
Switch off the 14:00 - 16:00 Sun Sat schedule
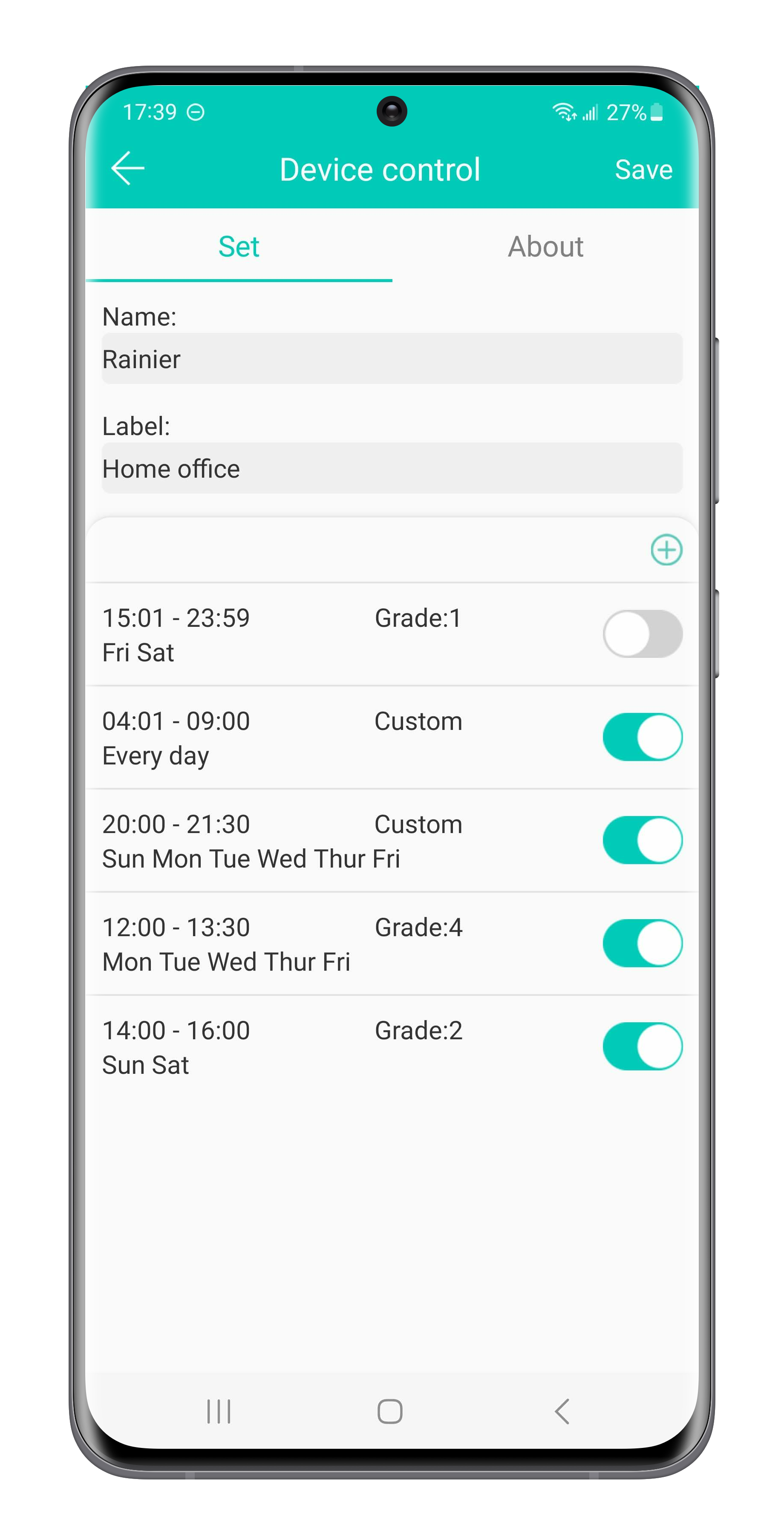[642, 1046]
